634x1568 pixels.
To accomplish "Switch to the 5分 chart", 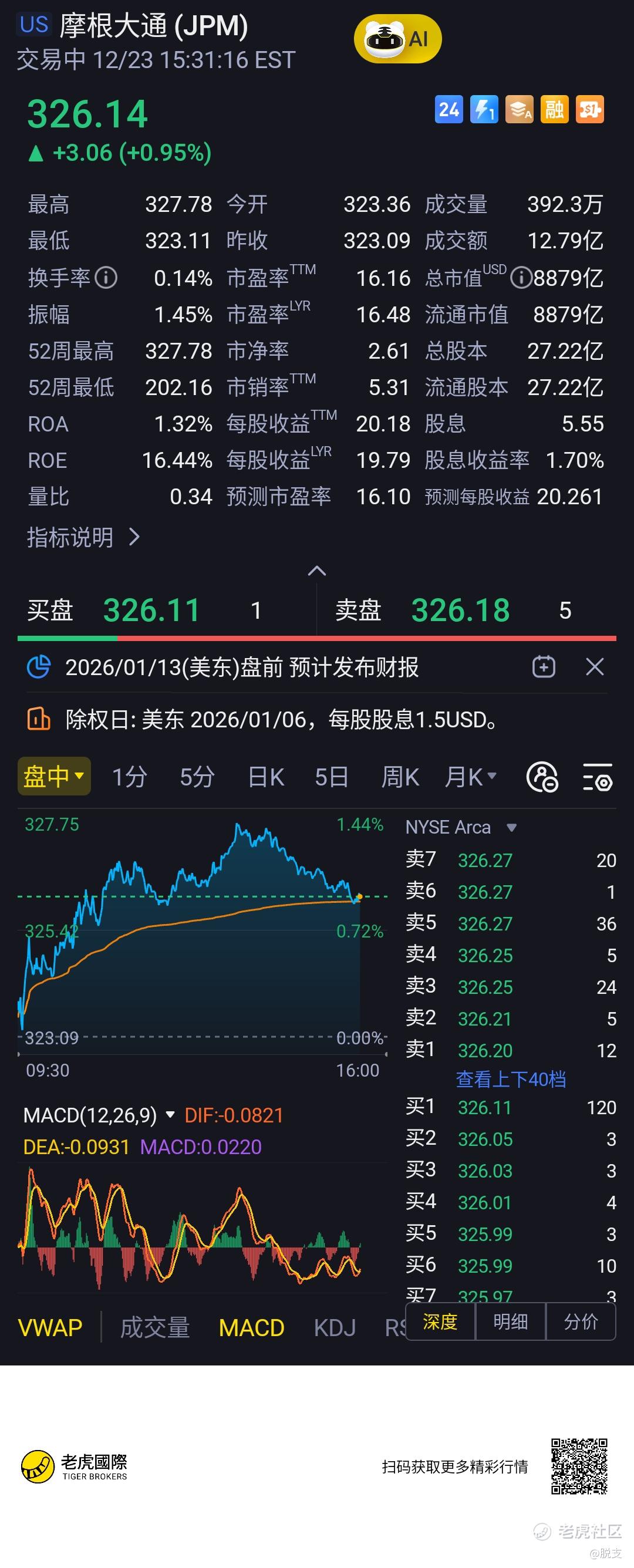I will 197,777.
